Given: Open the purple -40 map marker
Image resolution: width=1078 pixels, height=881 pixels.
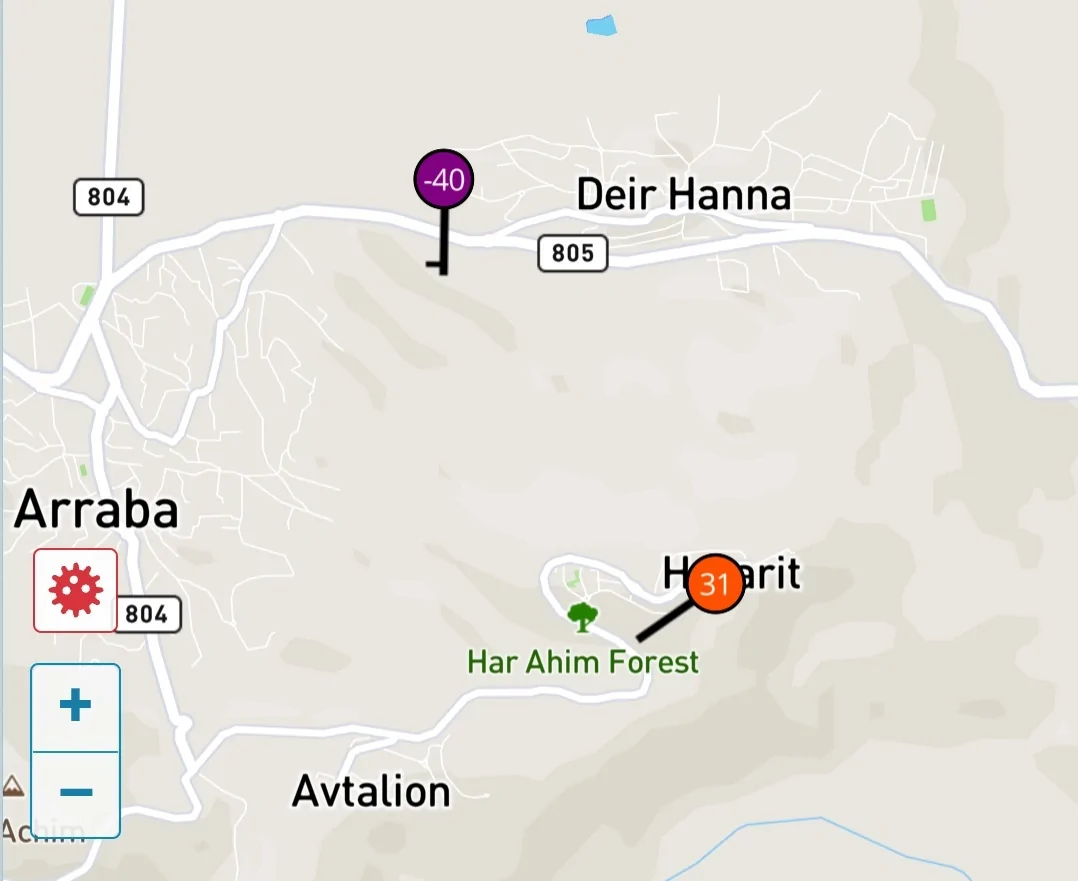Looking at the screenshot, I should click(x=444, y=180).
